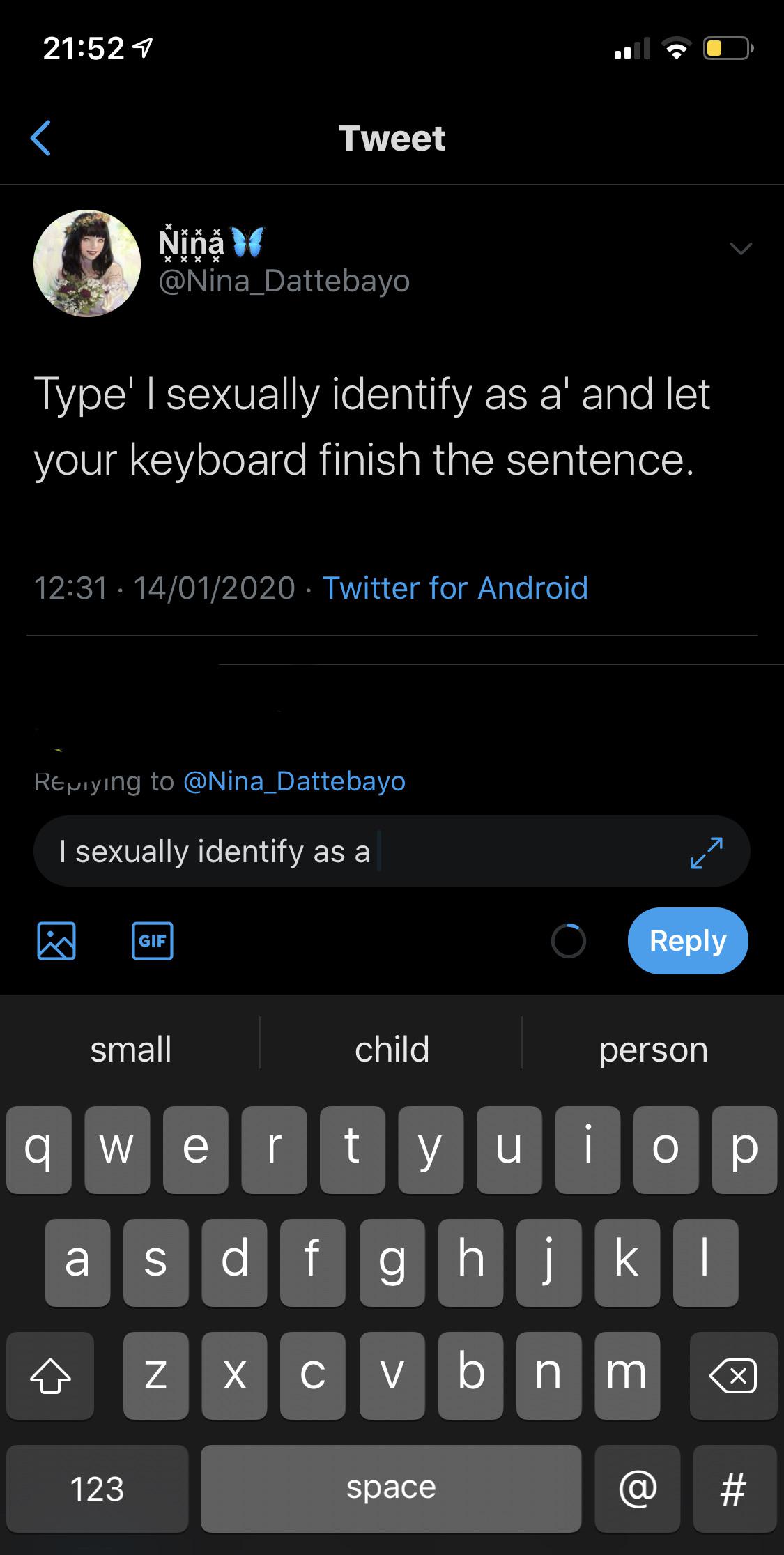The height and width of the screenshot is (1555, 784).
Task: Open the @Nina_Dattebayo mention in reply
Action: [294, 781]
